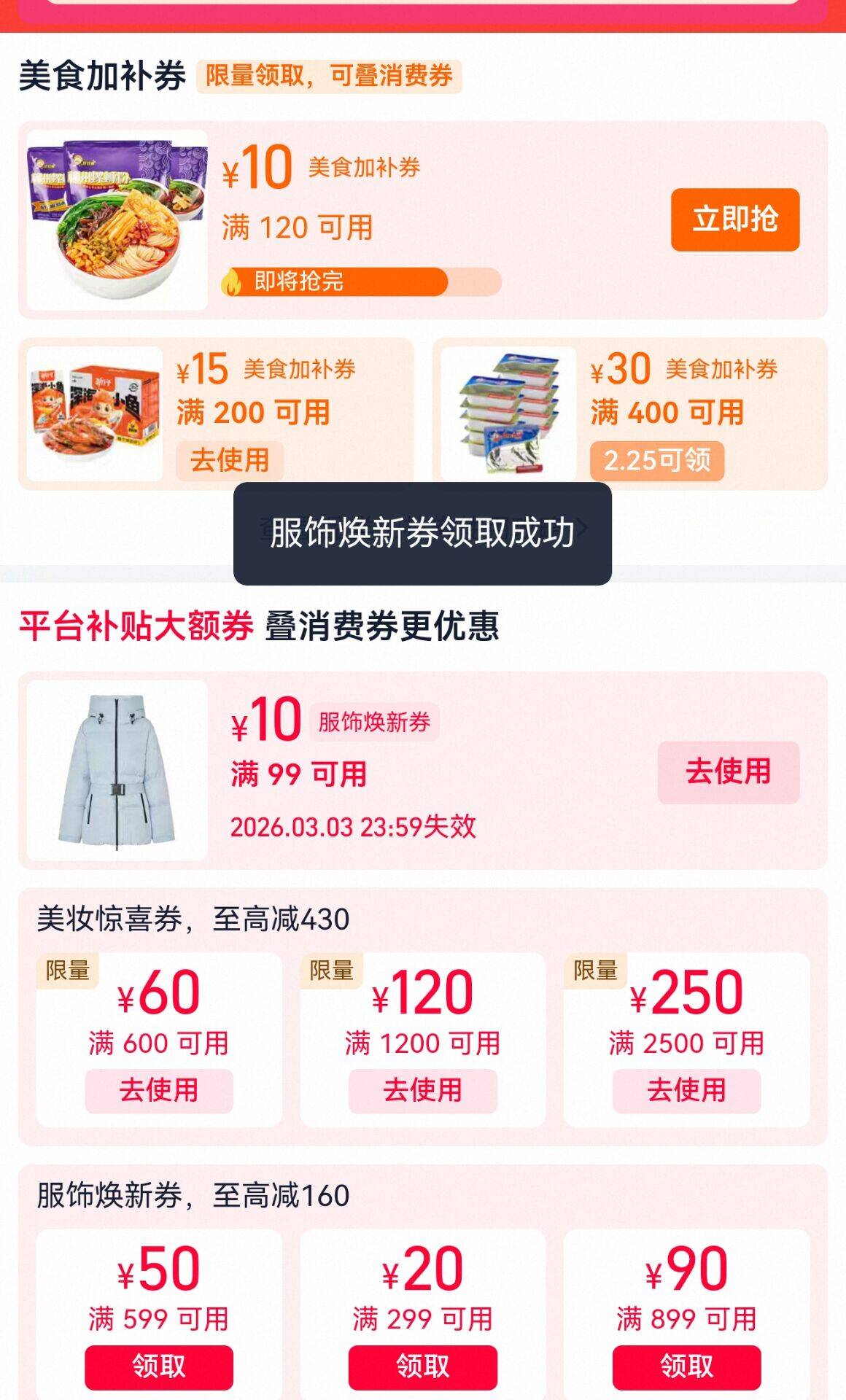846x1400 pixels.
Task: Claim the ¥50 满599 服饰 coupon
Action: coord(158,1366)
